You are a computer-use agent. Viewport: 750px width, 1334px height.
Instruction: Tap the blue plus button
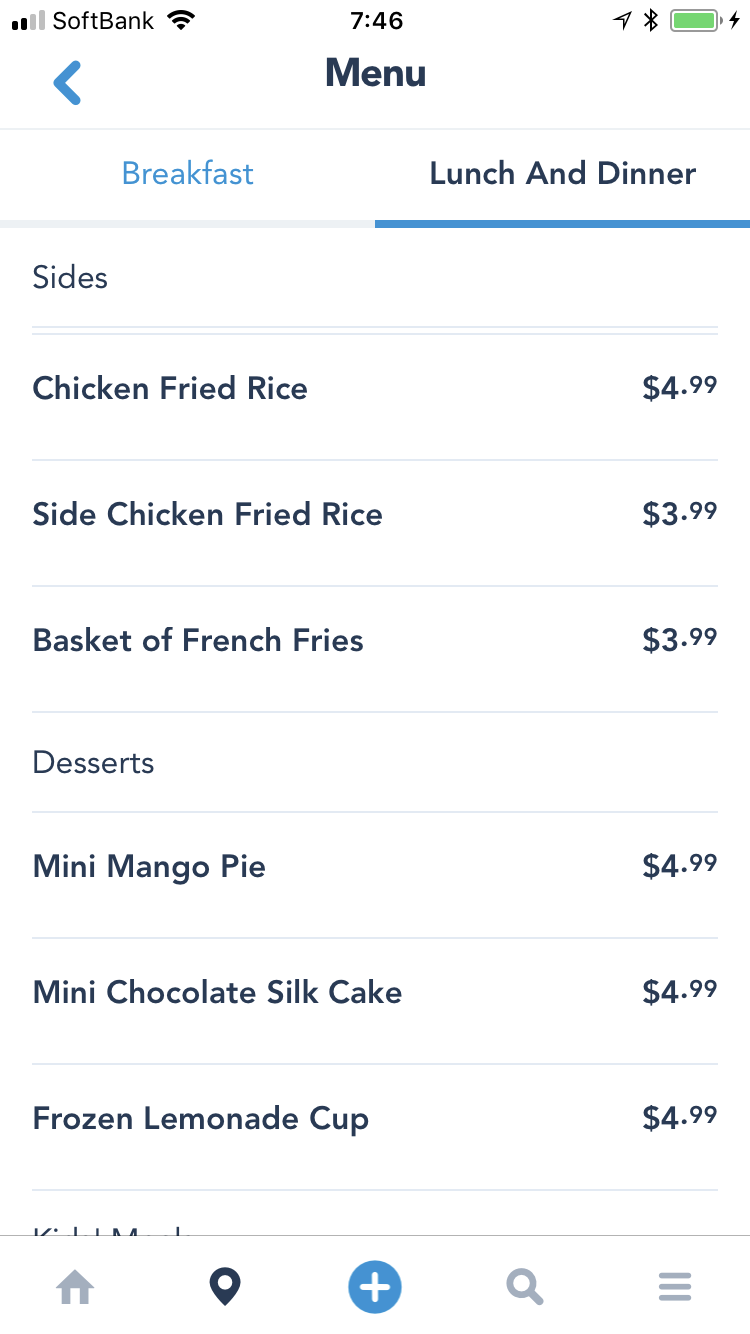375,1286
